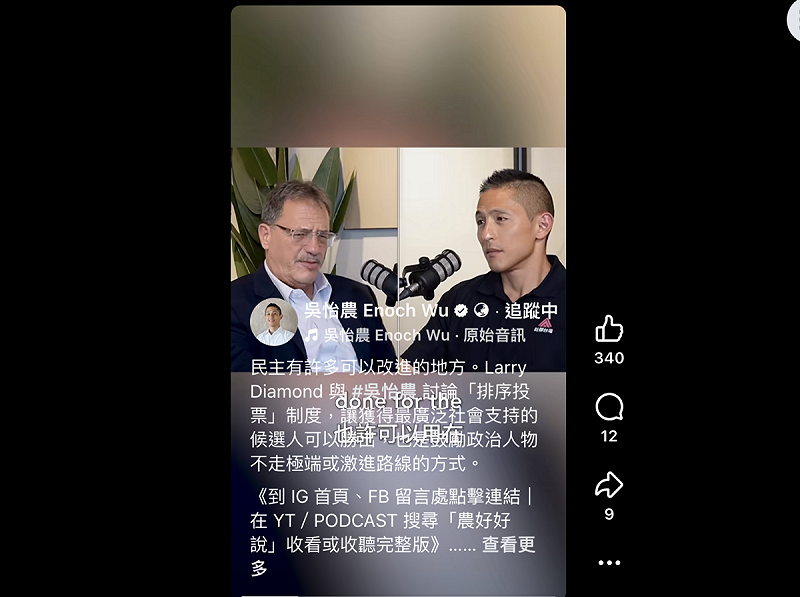Like this reel by Enoch Wu
This screenshot has height=597, width=800.
point(609,329)
